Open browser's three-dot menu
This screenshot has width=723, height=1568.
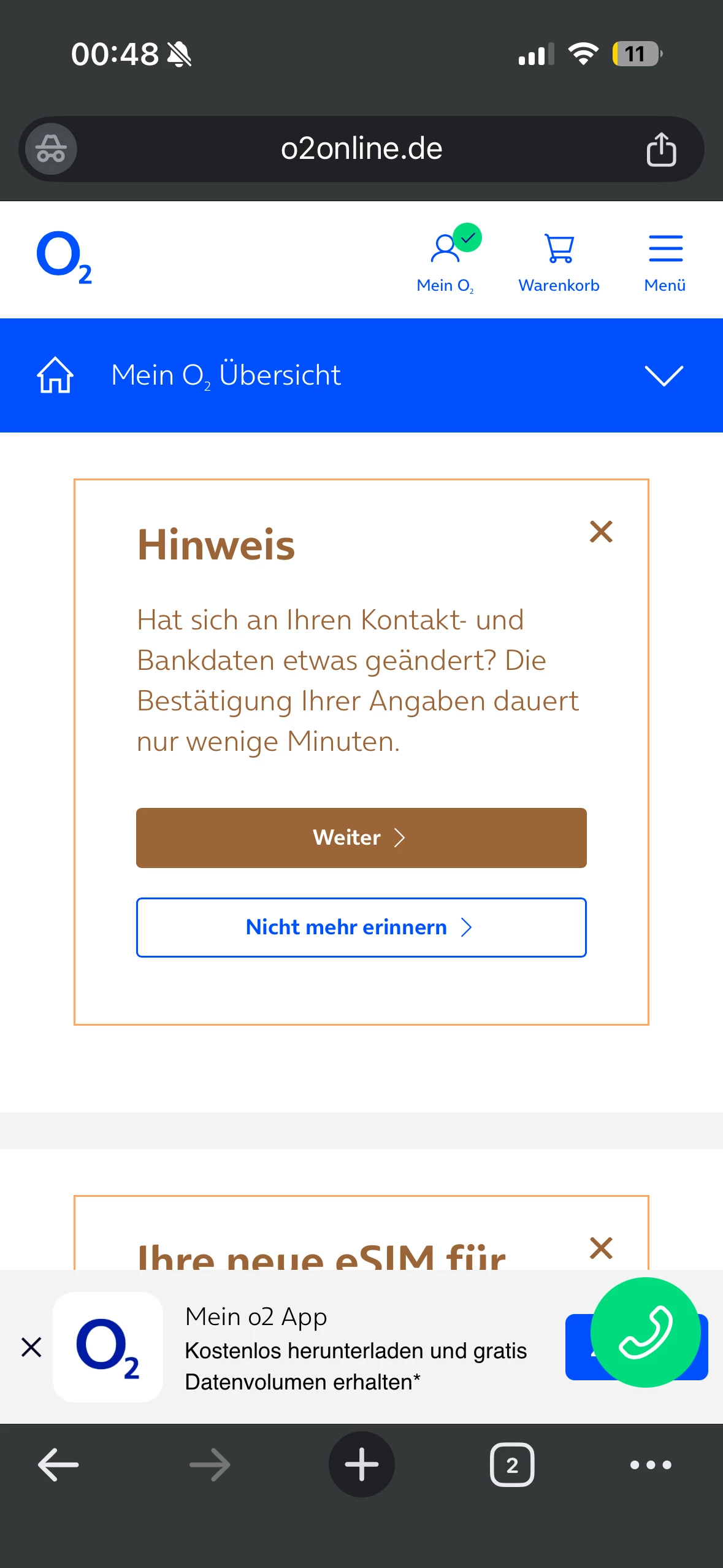click(x=651, y=1465)
